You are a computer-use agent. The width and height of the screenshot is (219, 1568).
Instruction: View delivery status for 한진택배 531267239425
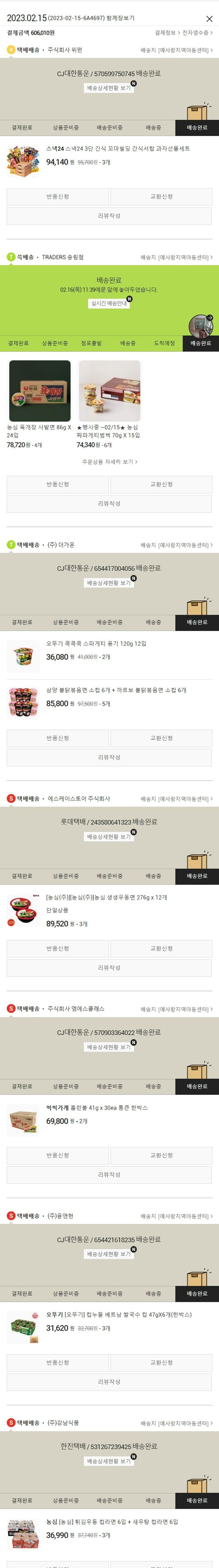(109, 1461)
